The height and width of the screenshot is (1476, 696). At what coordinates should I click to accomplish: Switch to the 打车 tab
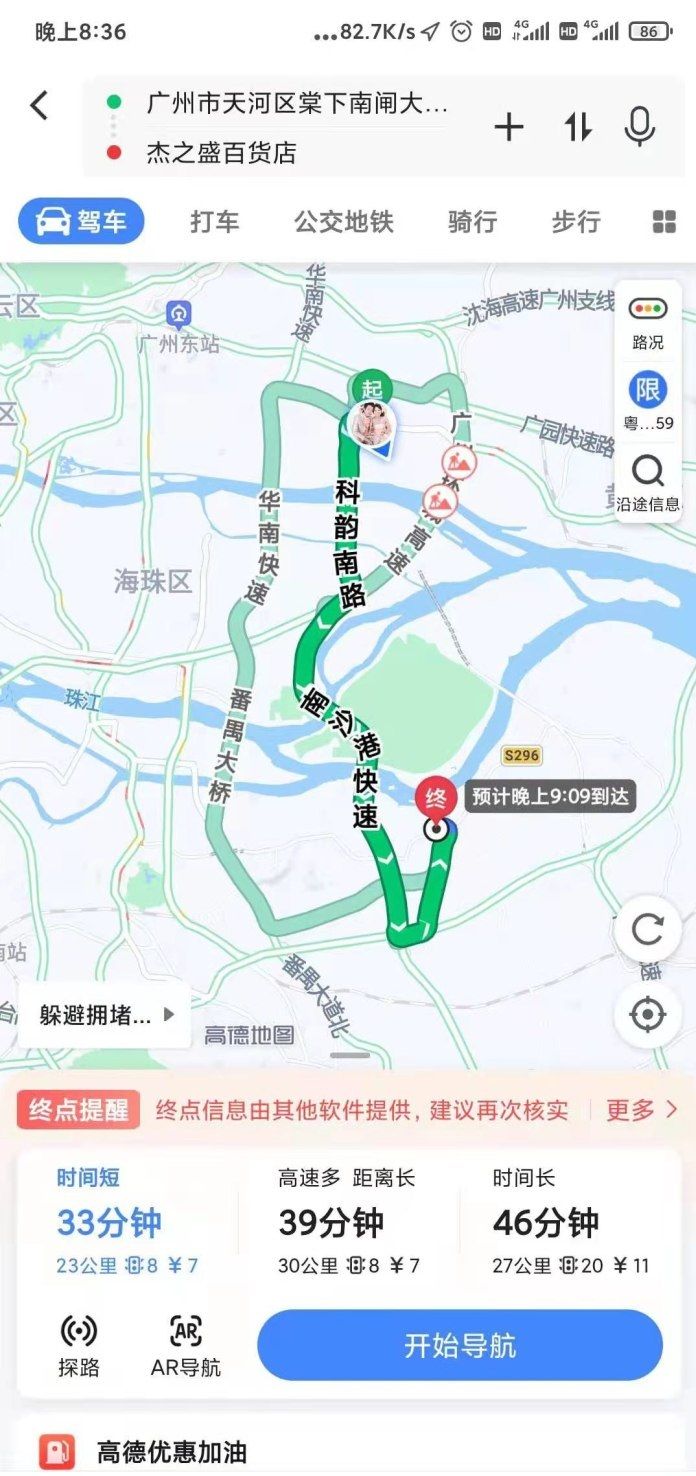point(215,222)
